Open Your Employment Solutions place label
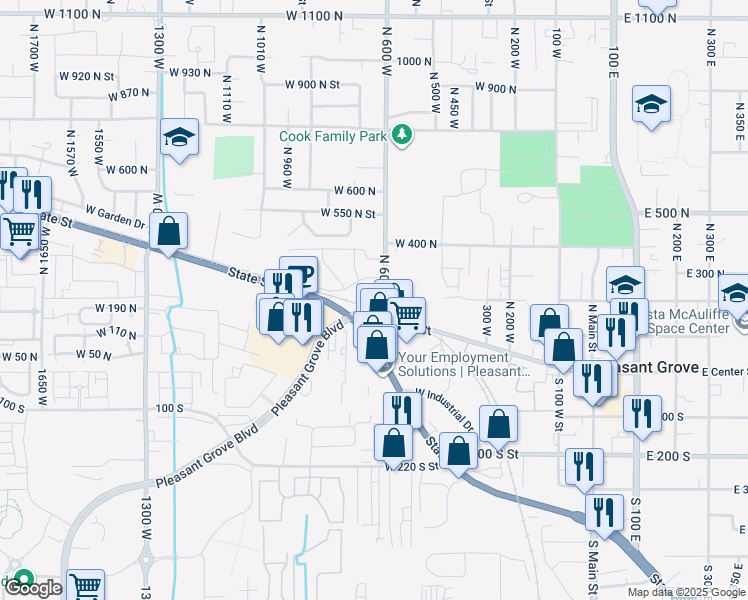This screenshot has height=600, width=748. [464, 364]
